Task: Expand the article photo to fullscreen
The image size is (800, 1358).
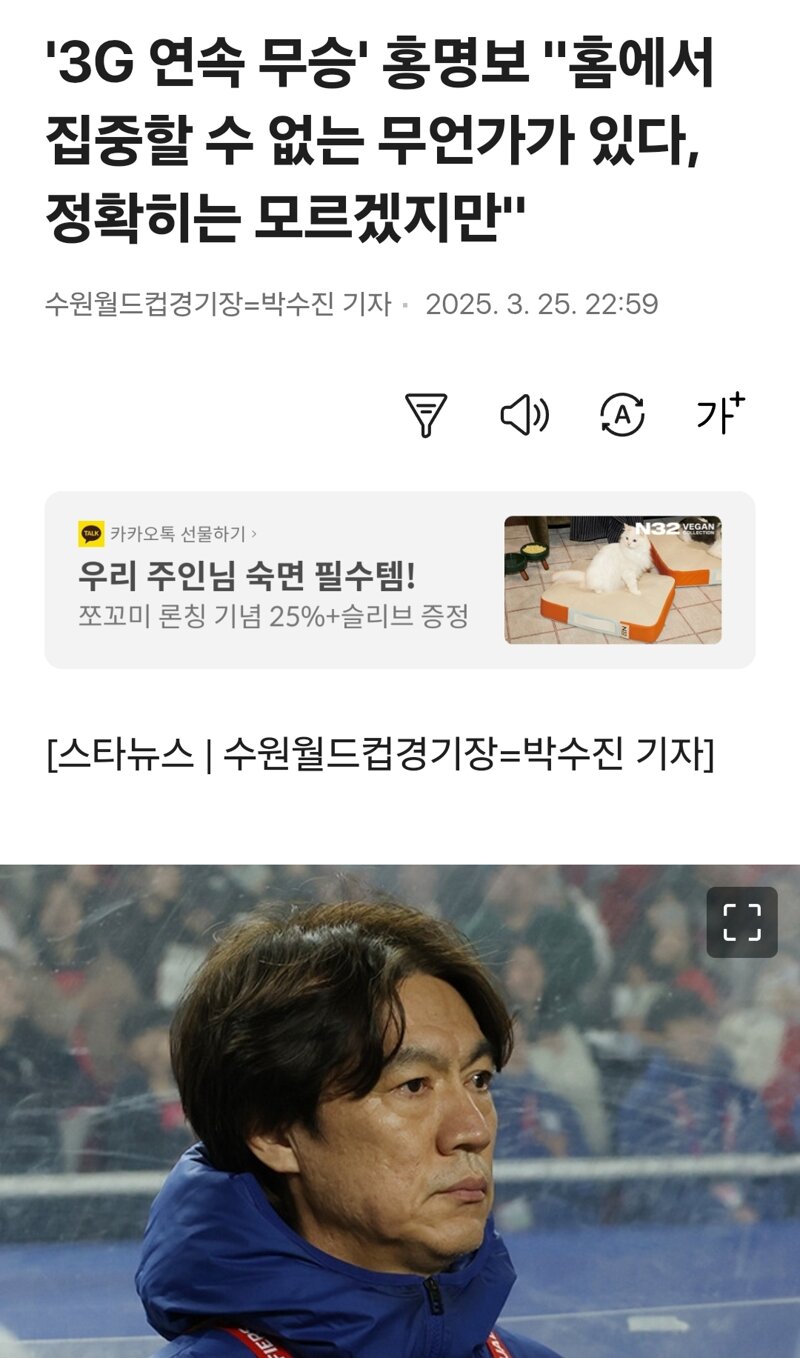Action: (742, 922)
